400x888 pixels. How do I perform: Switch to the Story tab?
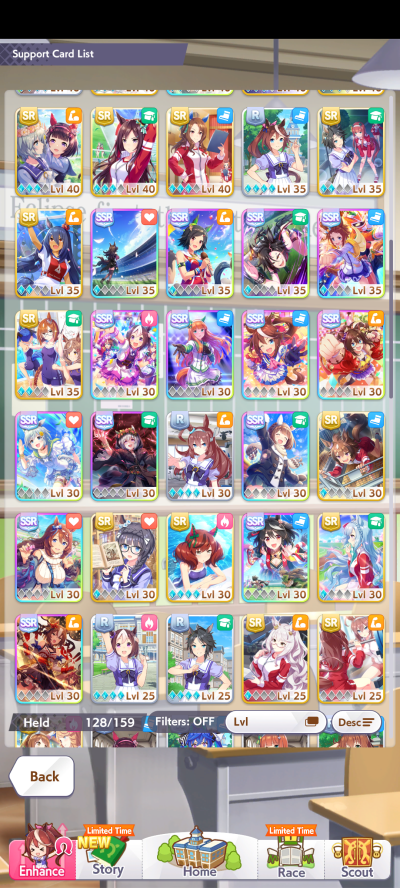[x=108, y=855]
